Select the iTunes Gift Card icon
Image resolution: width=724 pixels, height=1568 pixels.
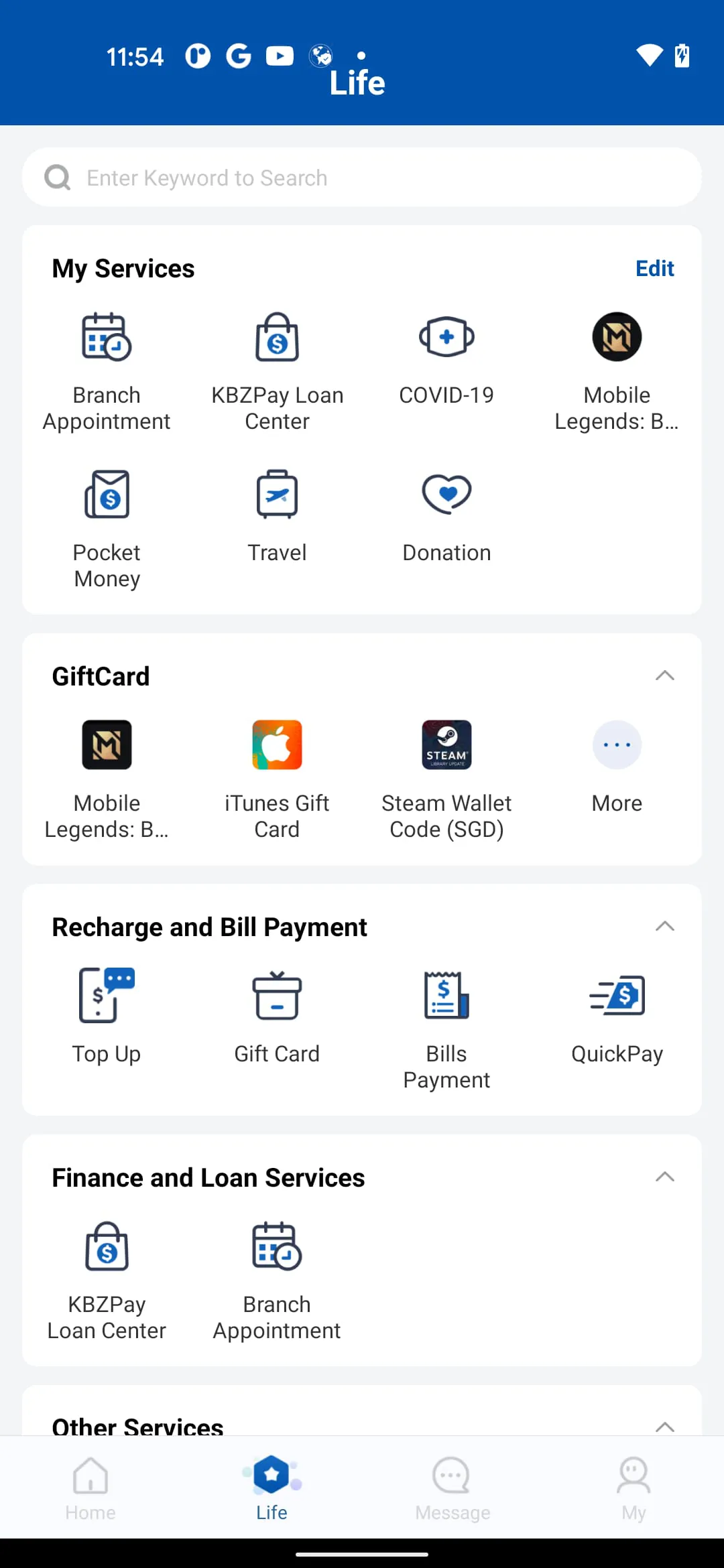(x=277, y=744)
